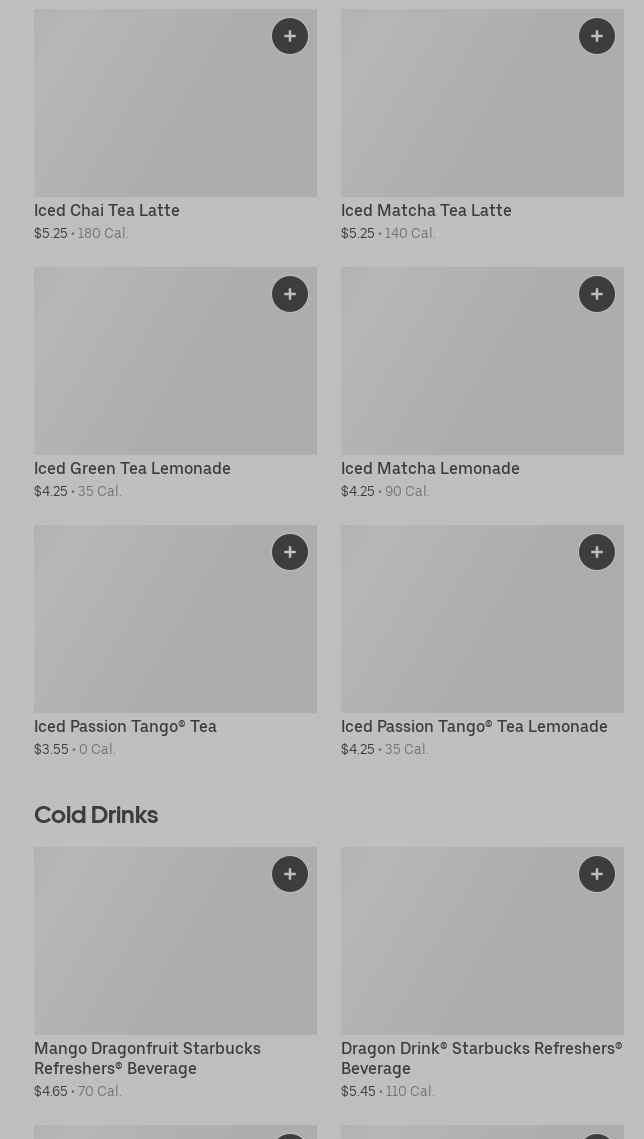Image resolution: width=644 pixels, height=1139 pixels.
Task: Add Dragon Drink Refreshers to order
Action: point(597,874)
